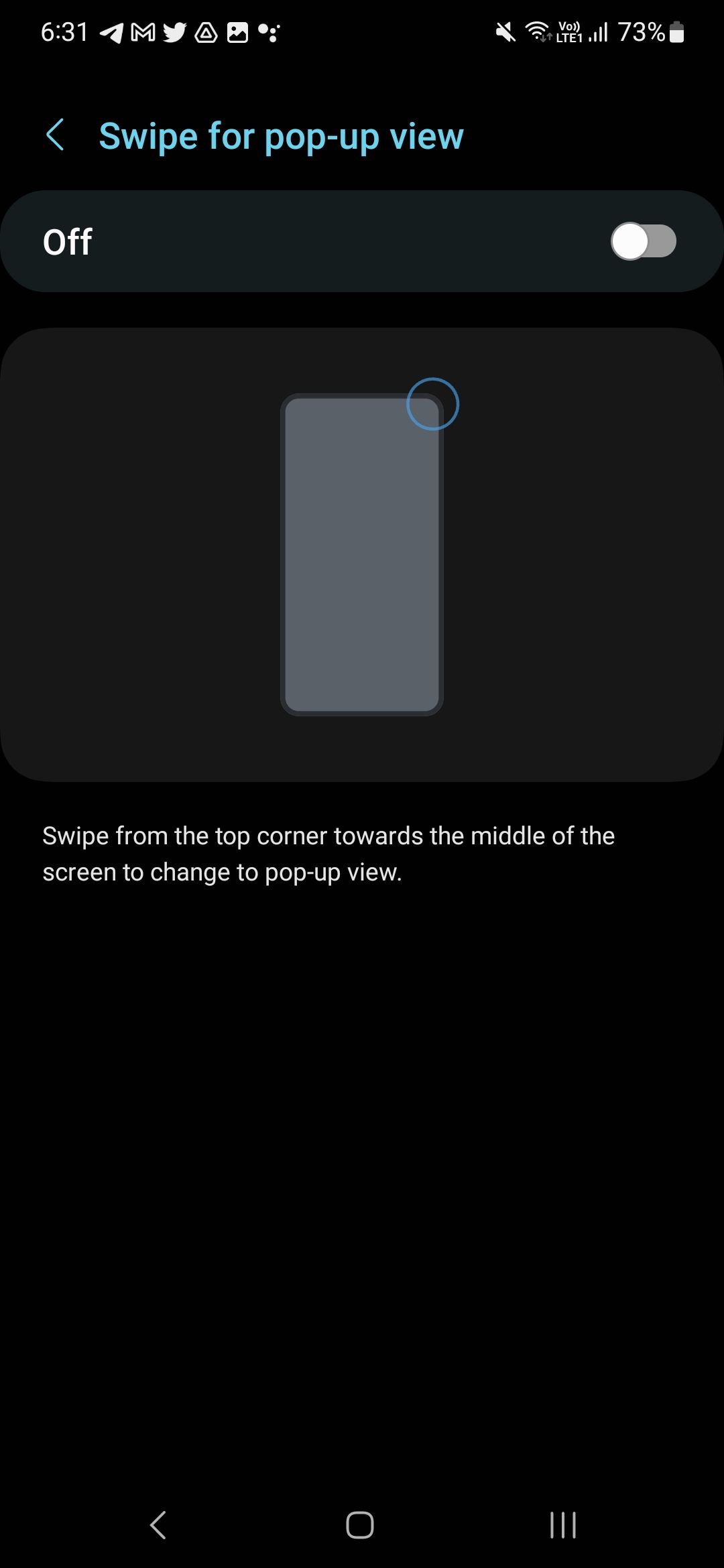This screenshot has height=1568, width=724.
Task: Tap the system back button
Action: (158, 1525)
